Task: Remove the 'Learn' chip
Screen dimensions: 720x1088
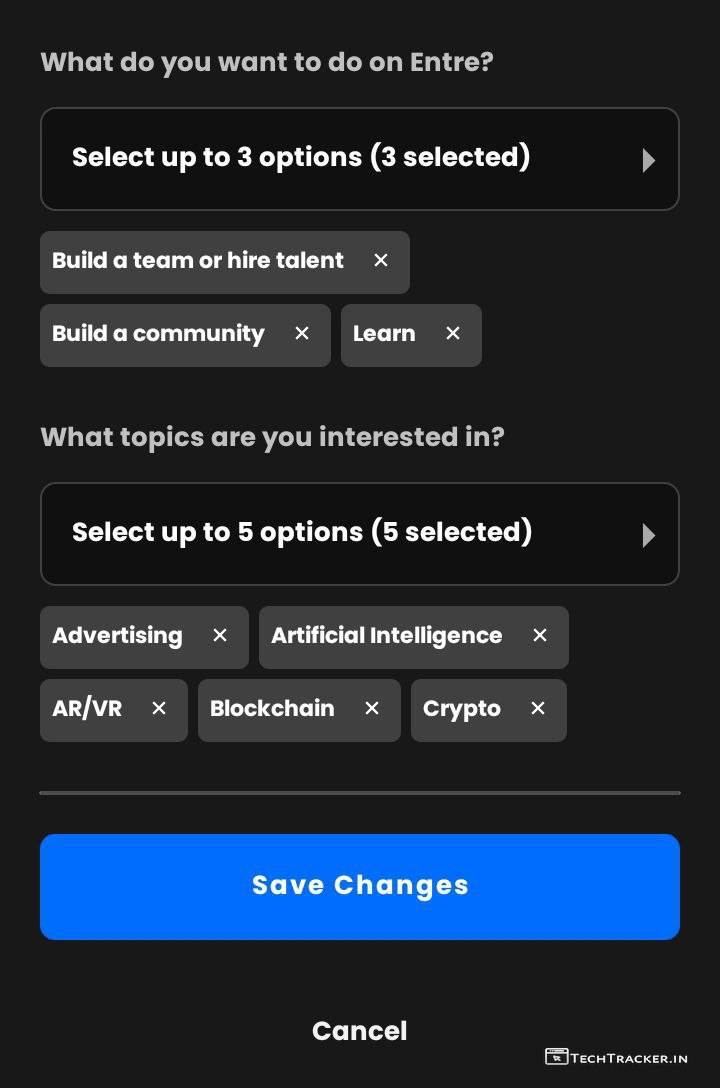Action: 453,334
